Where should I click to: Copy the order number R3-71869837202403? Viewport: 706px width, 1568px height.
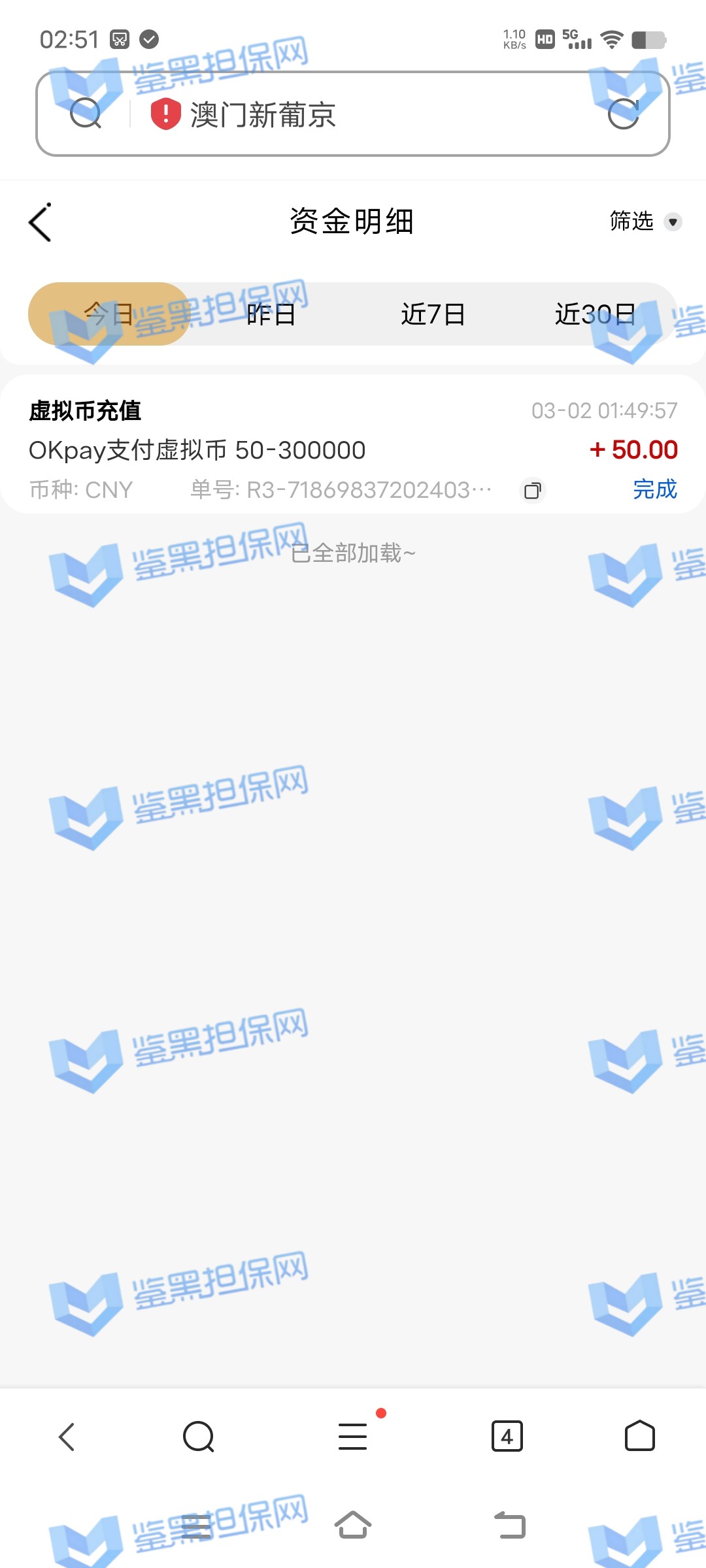[x=533, y=490]
